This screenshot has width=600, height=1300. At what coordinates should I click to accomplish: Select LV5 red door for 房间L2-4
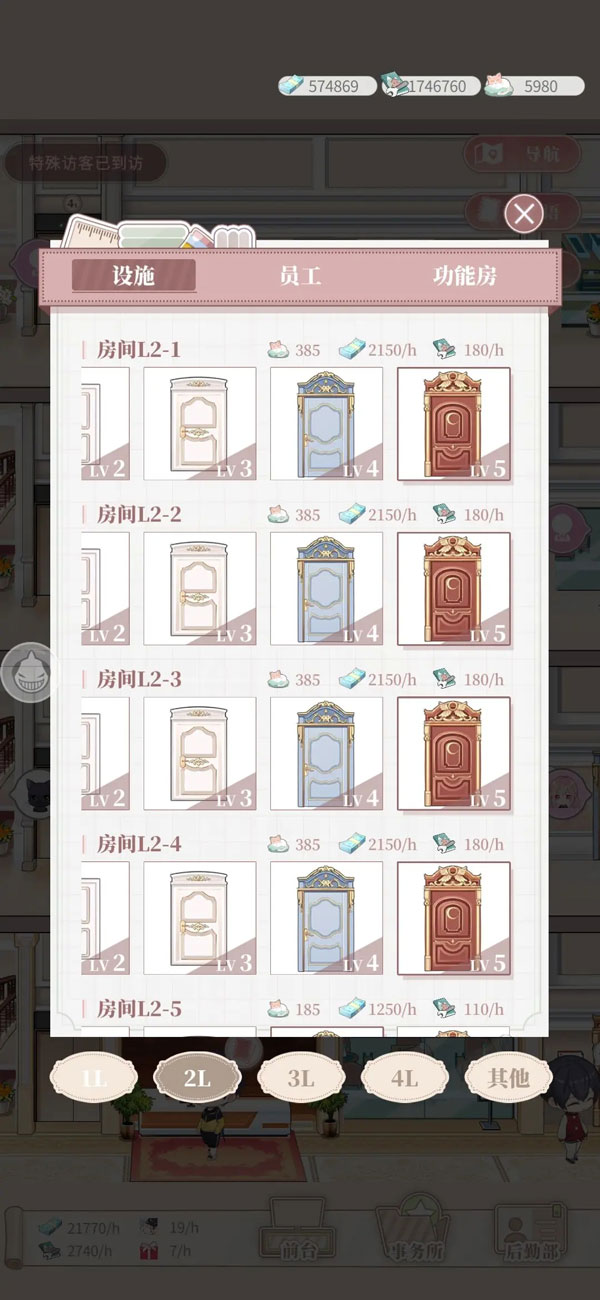(453, 918)
